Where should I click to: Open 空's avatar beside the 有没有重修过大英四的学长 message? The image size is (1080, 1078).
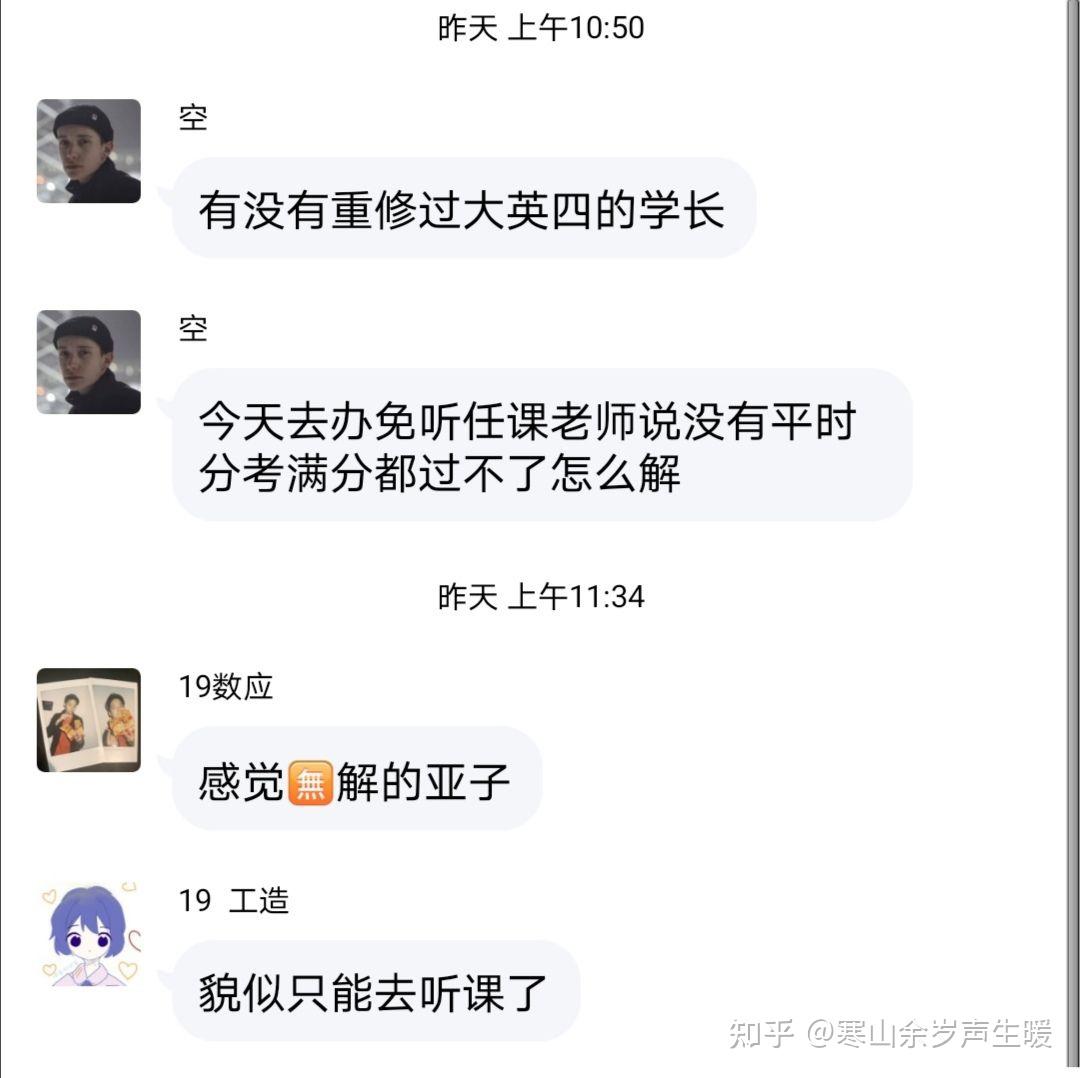click(x=89, y=151)
